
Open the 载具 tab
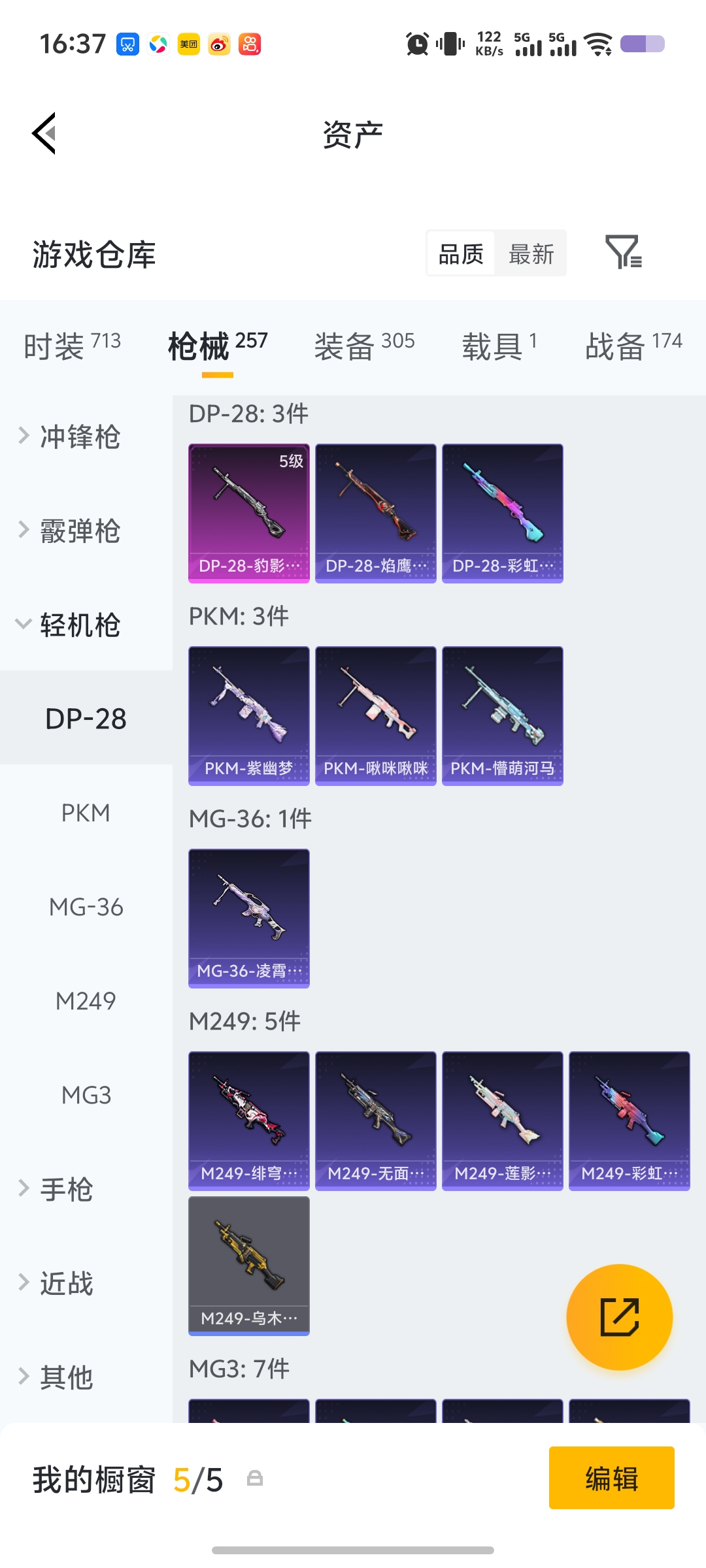[499, 345]
